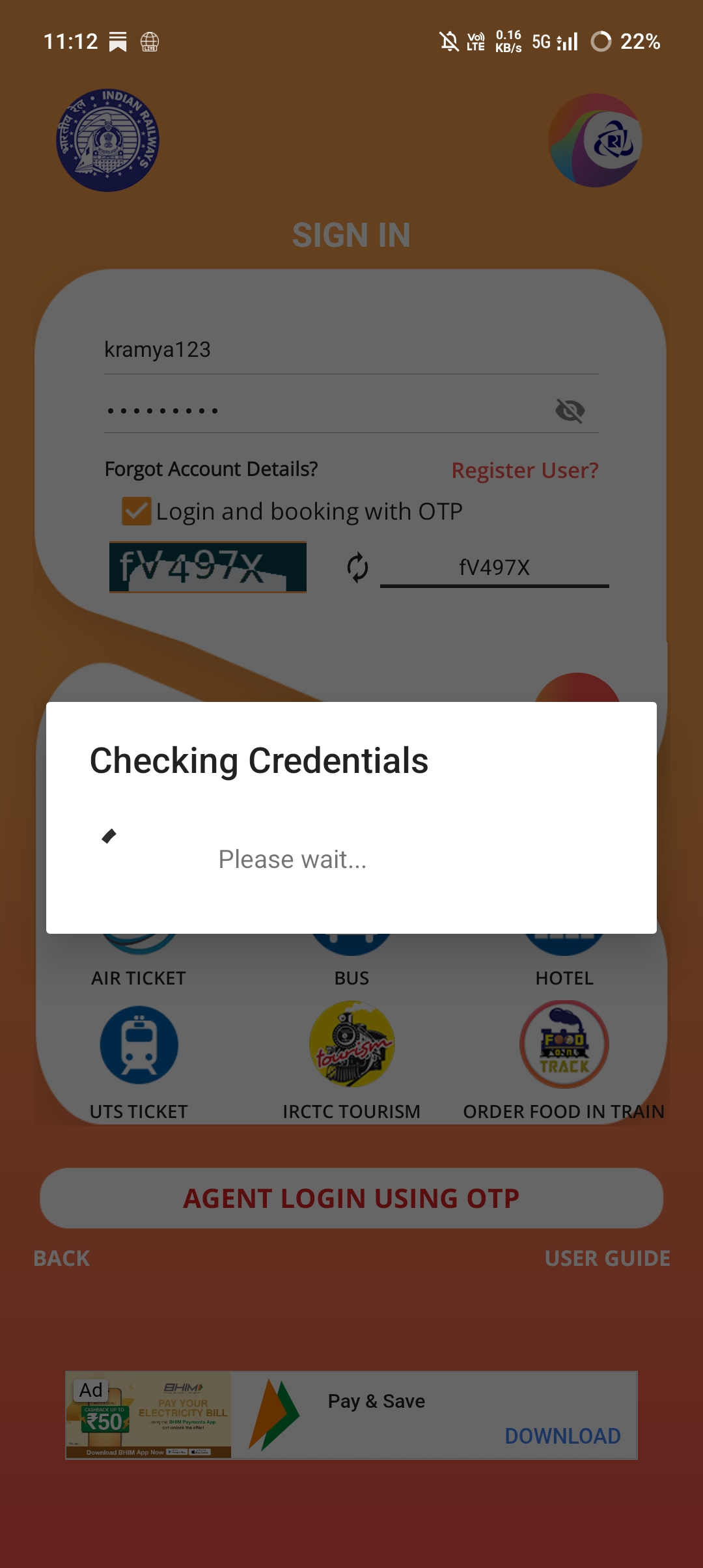Image resolution: width=703 pixels, height=1568 pixels.
Task: Tap Download on the BHIM ad
Action: pyautogui.click(x=562, y=1436)
